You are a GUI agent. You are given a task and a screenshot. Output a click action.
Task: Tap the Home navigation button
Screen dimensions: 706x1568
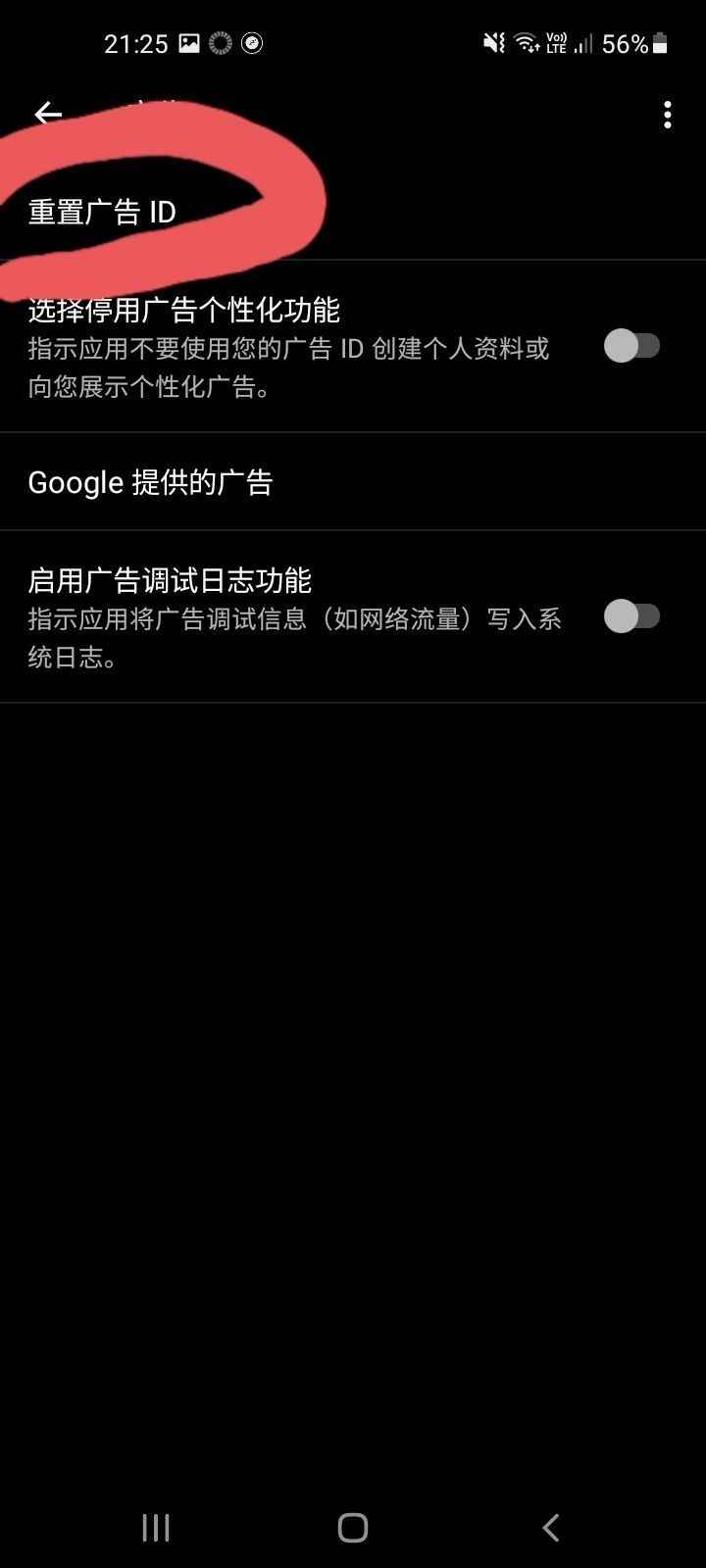pyautogui.click(x=352, y=1527)
